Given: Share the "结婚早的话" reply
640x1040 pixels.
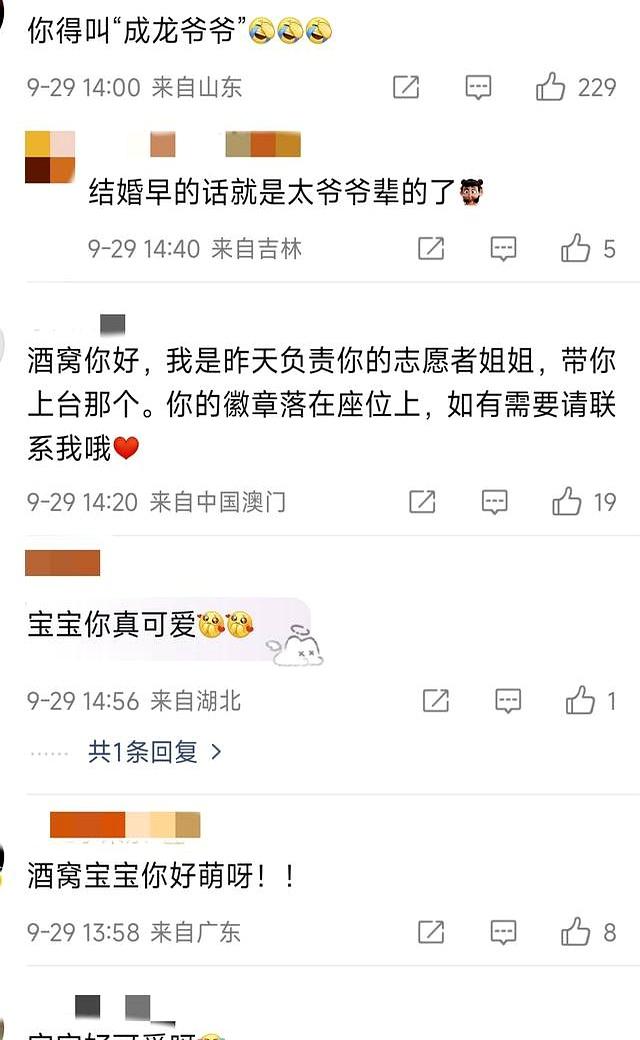Looking at the screenshot, I should (430, 248).
